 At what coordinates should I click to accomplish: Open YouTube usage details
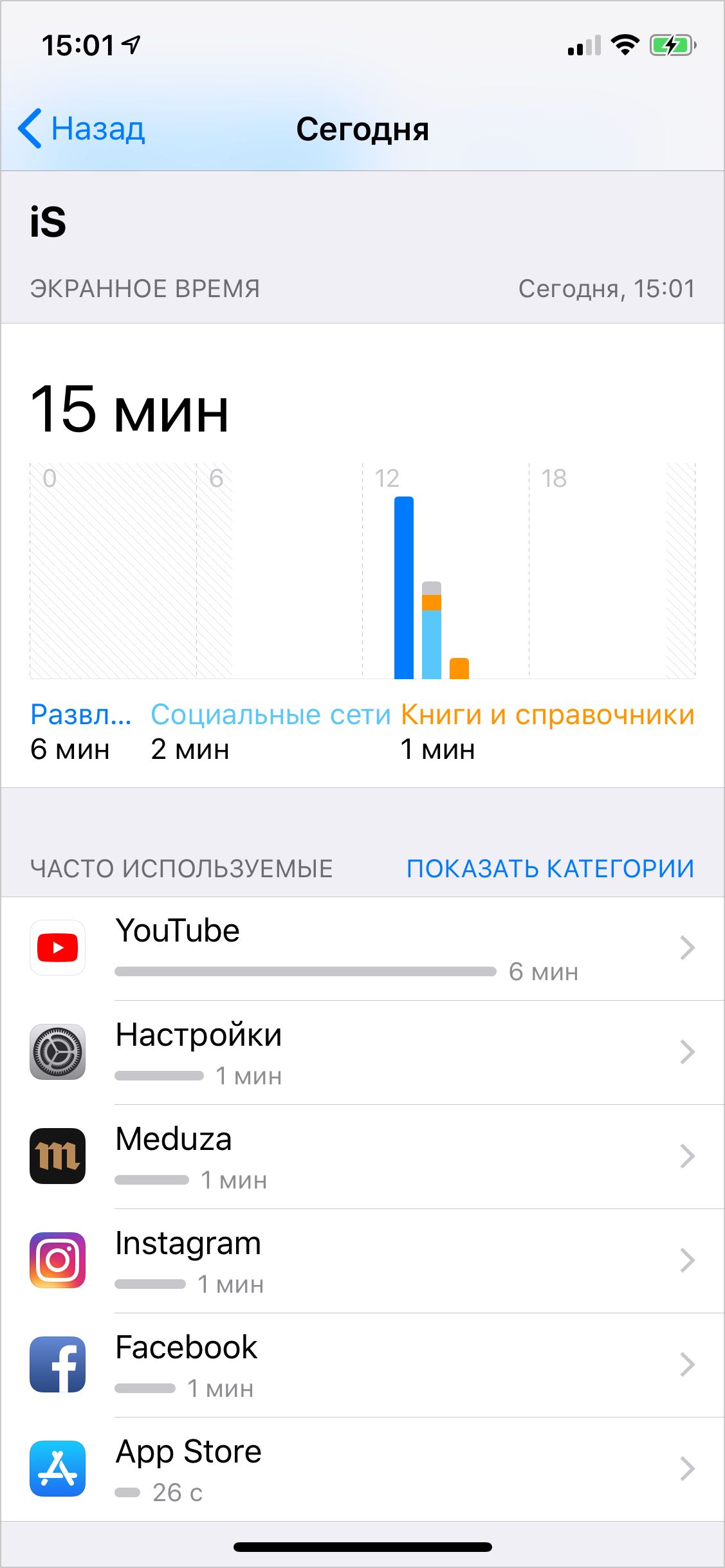tap(363, 948)
